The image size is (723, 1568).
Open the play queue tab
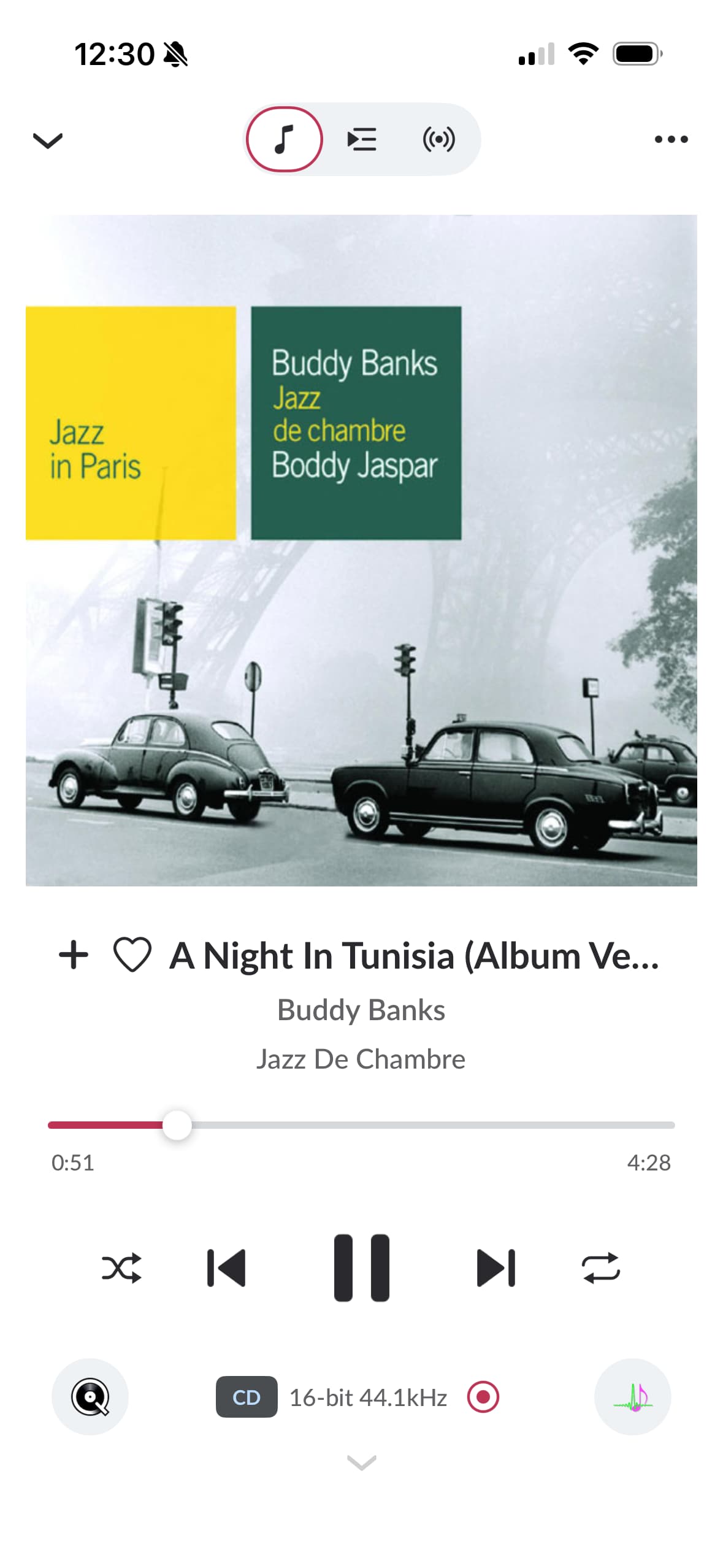[x=362, y=139]
